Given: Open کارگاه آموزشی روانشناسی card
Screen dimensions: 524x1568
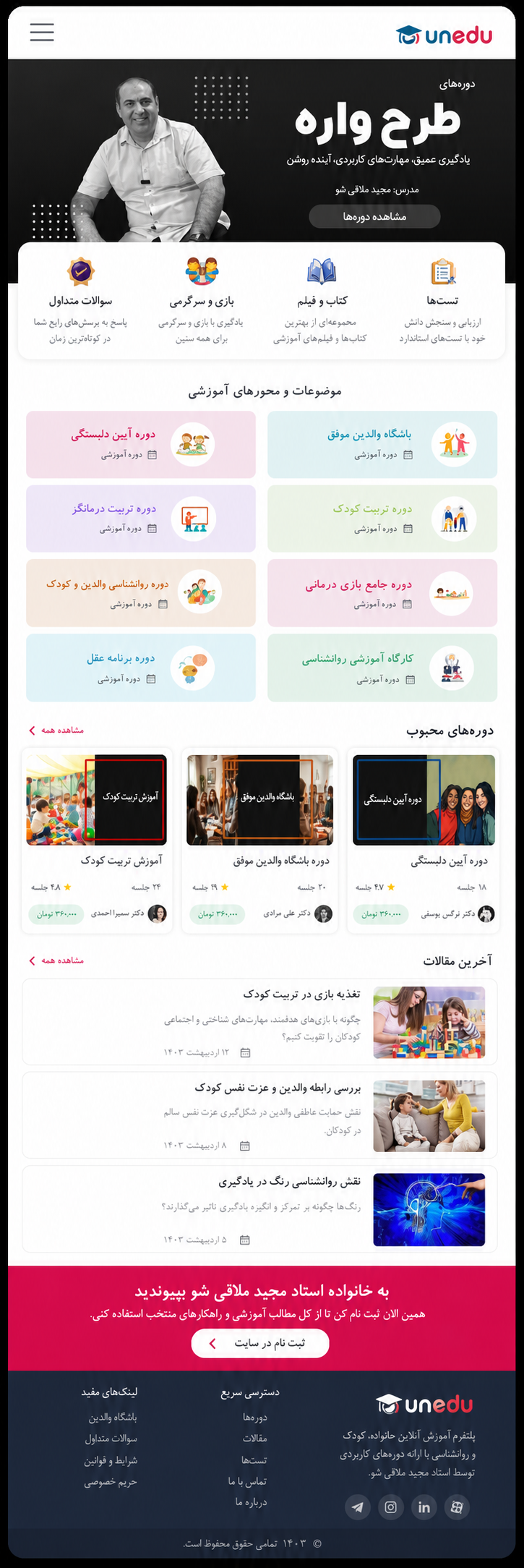Looking at the screenshot, I should pos(382,668).
